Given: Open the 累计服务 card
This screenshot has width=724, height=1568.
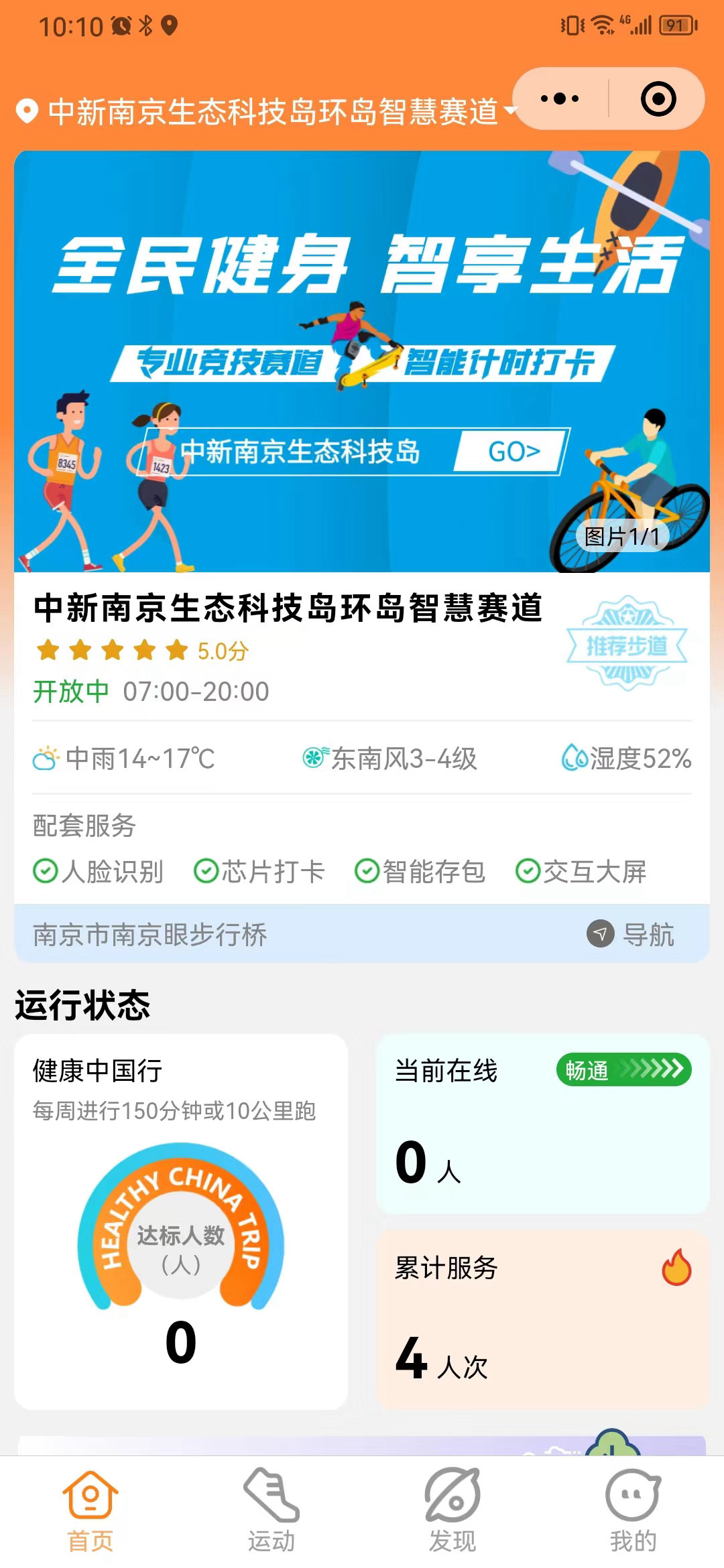Looking at the screenshot, I should click(x=542, y=1319).
